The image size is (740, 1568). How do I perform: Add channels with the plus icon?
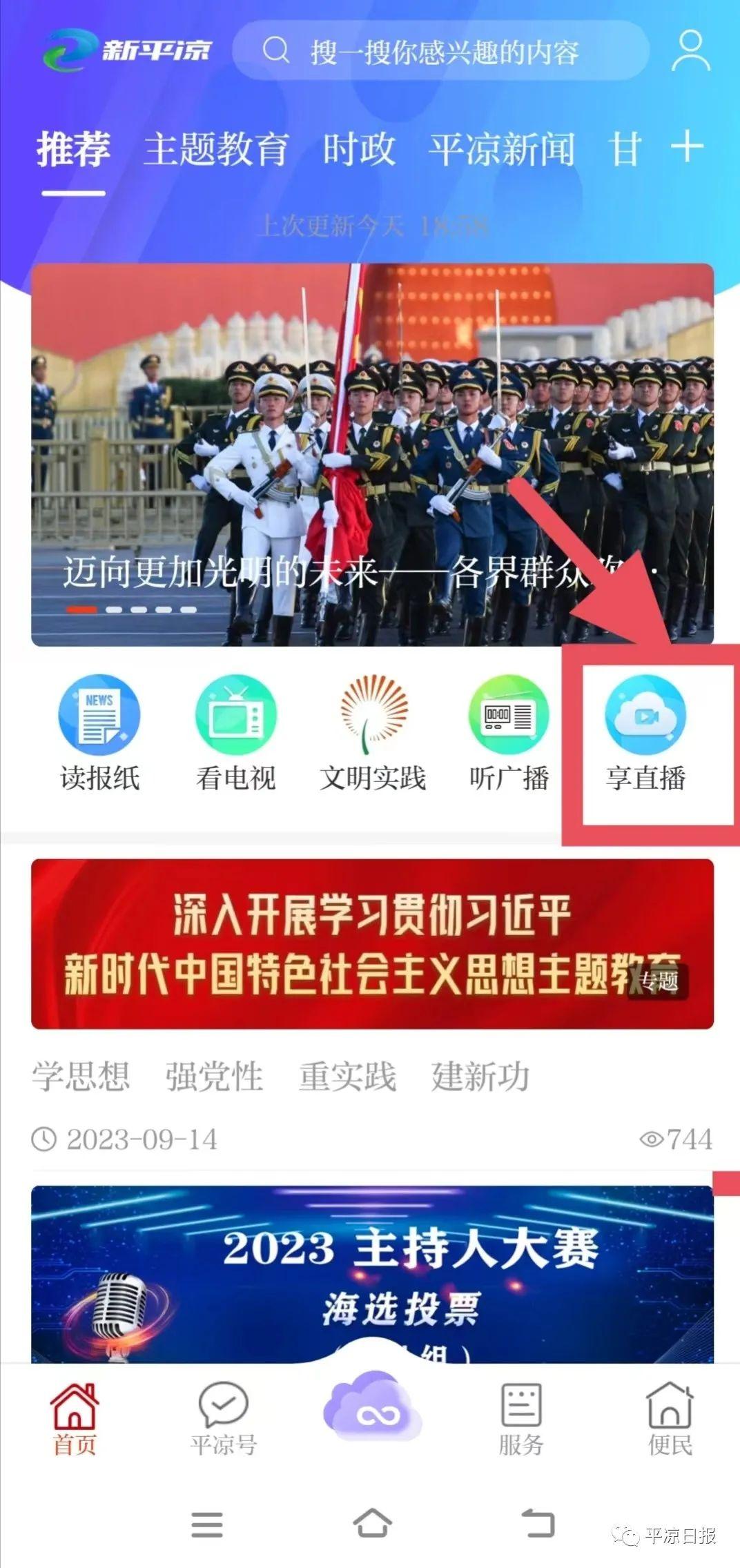688,148
